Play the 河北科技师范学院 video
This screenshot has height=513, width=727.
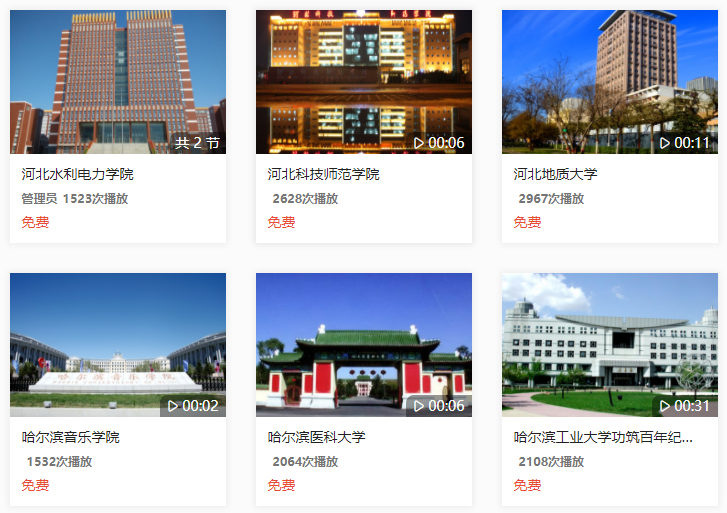(x=363, y=82)
